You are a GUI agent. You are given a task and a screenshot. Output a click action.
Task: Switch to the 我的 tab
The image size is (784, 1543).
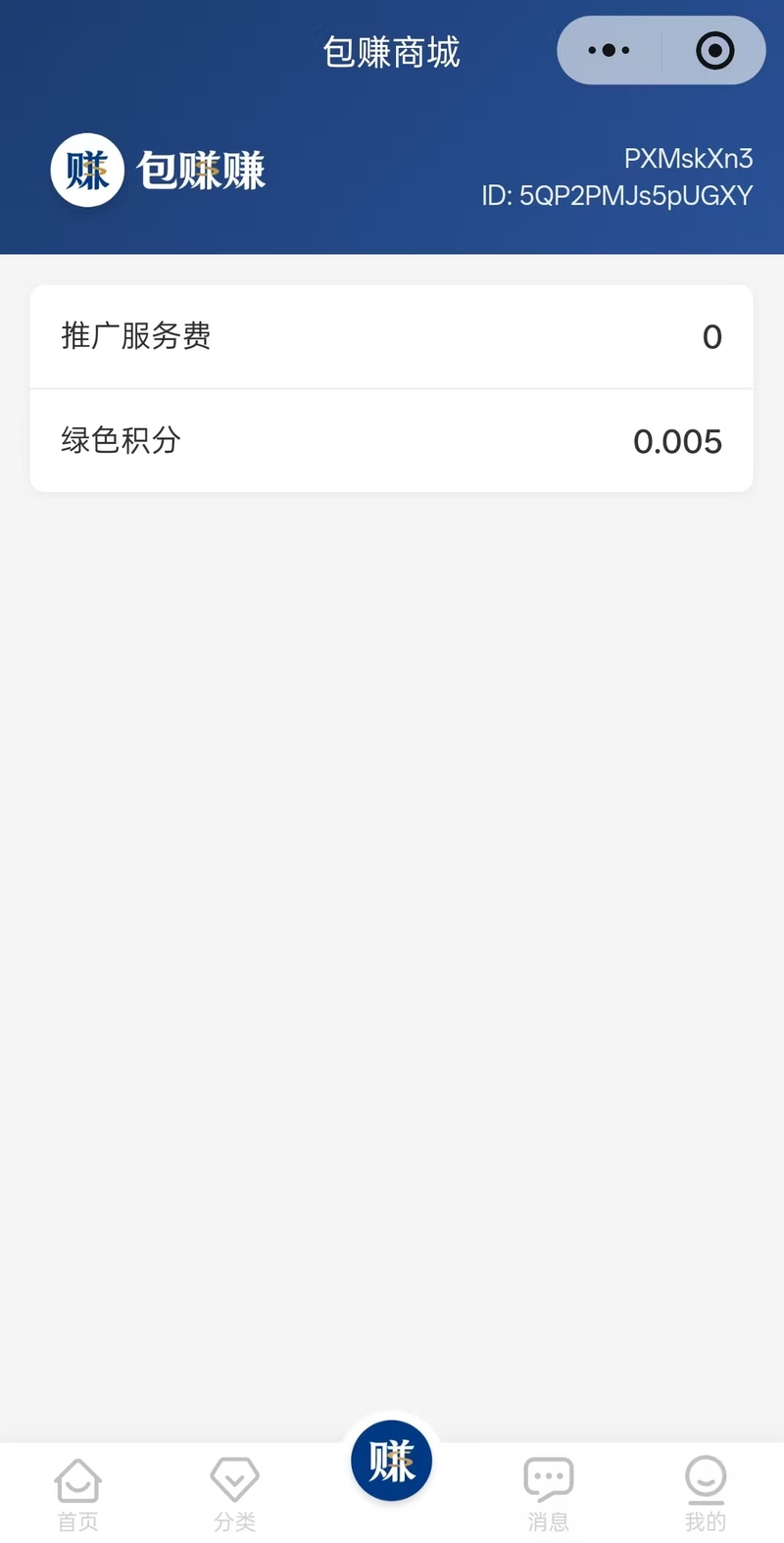[706, 1493]
